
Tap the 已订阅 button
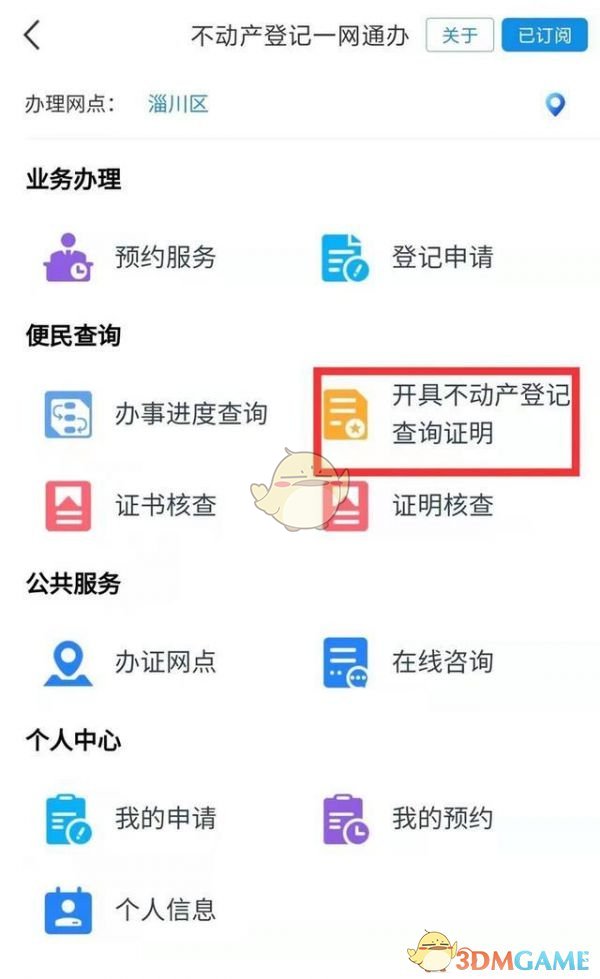[544, 35]
